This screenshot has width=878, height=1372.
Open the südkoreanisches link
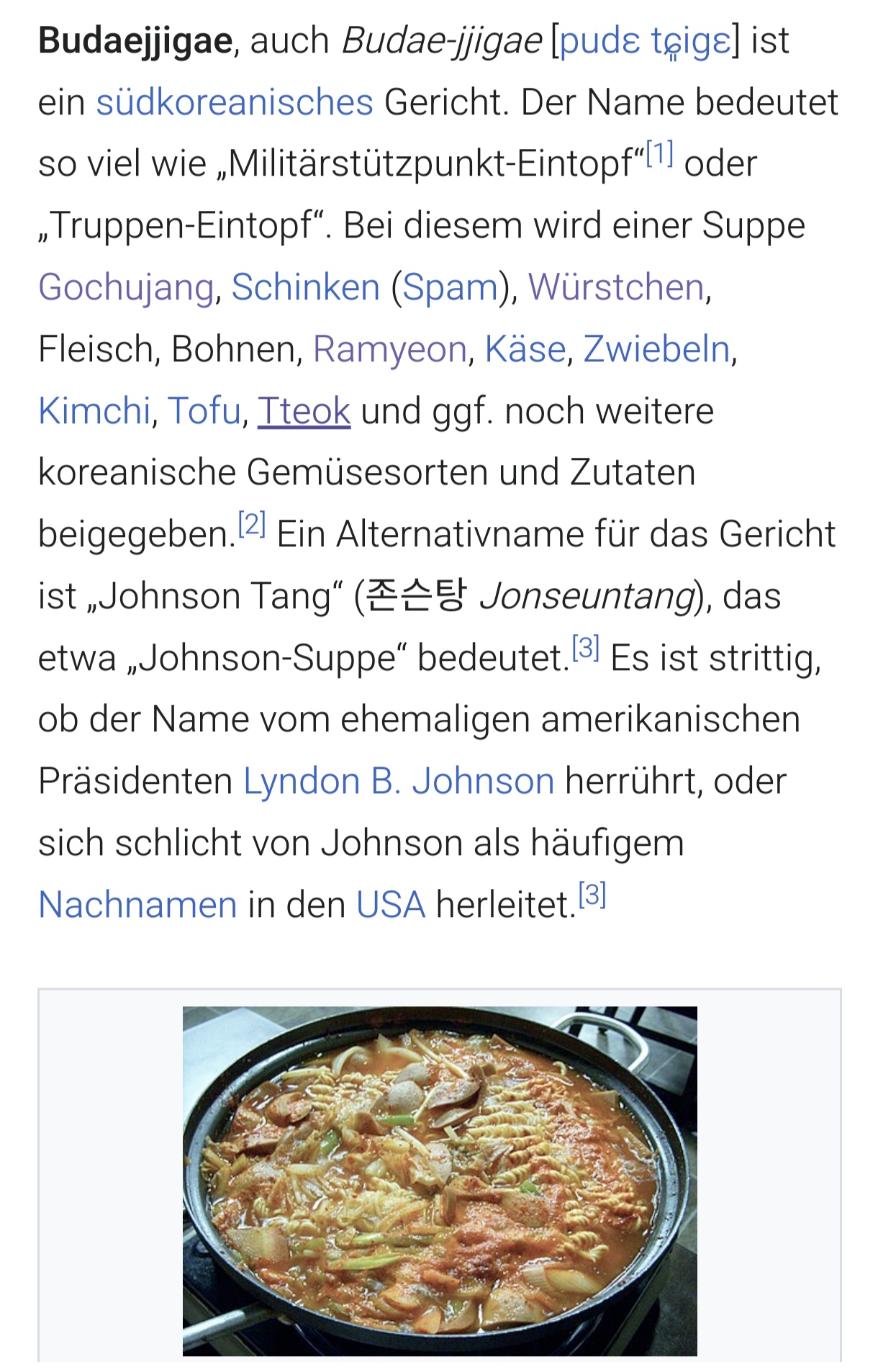tap(235, 102)
